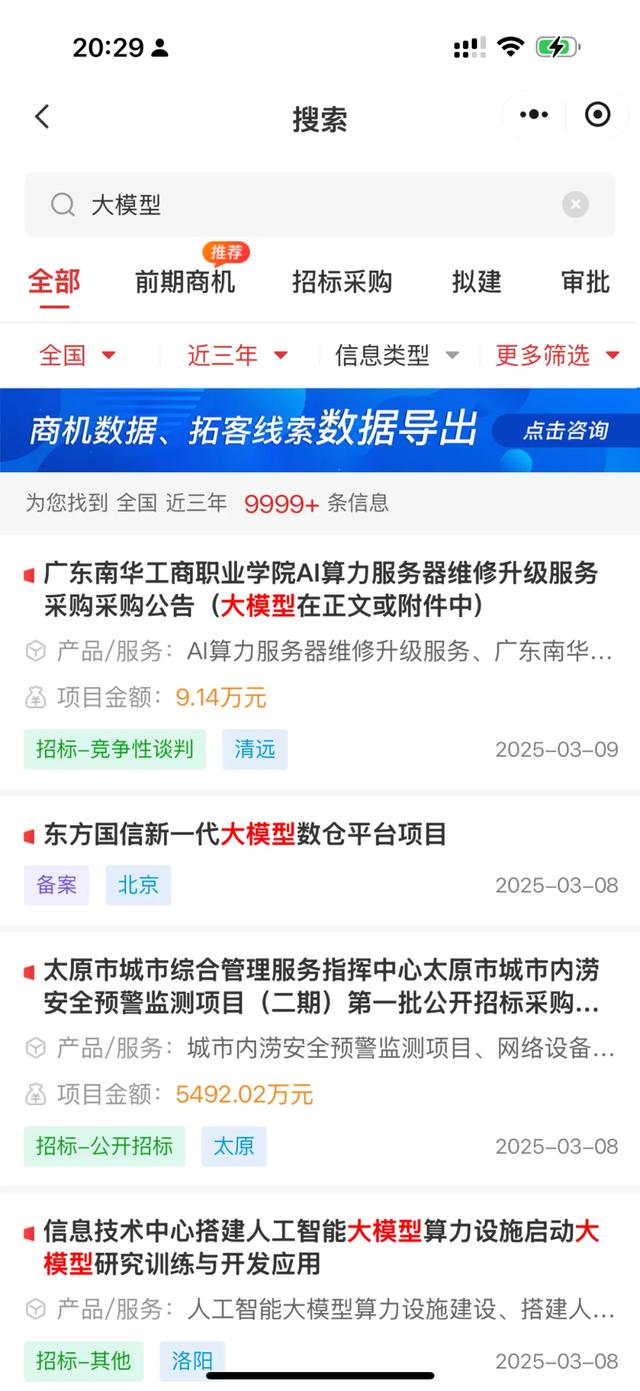Image resolution: width=640 pixels, height=1391 pixels.
Task: Select the 全部 tab
Action: click(x=54, y=281)
